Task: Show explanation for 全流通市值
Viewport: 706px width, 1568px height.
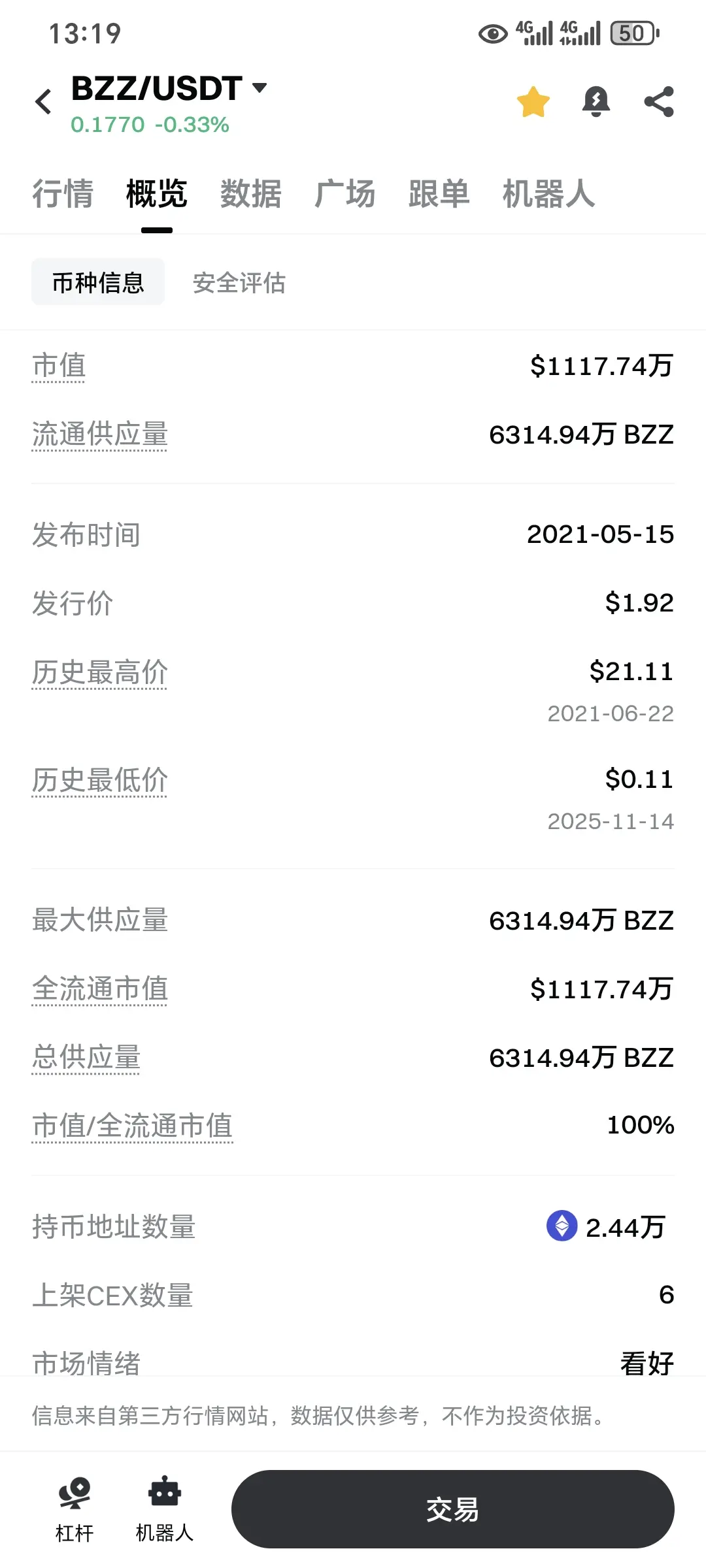Action: [x=100, y=988]
